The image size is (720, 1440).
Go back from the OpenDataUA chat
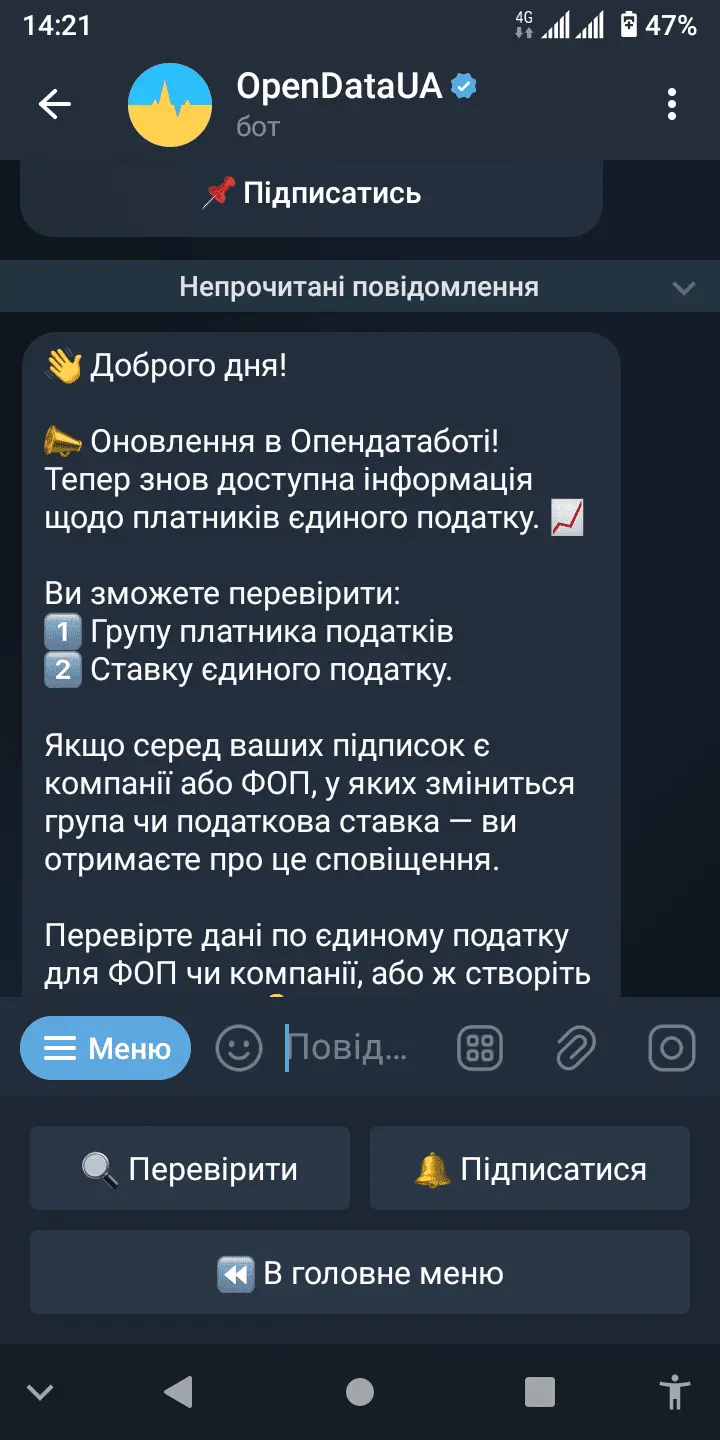tap(54, 104)
